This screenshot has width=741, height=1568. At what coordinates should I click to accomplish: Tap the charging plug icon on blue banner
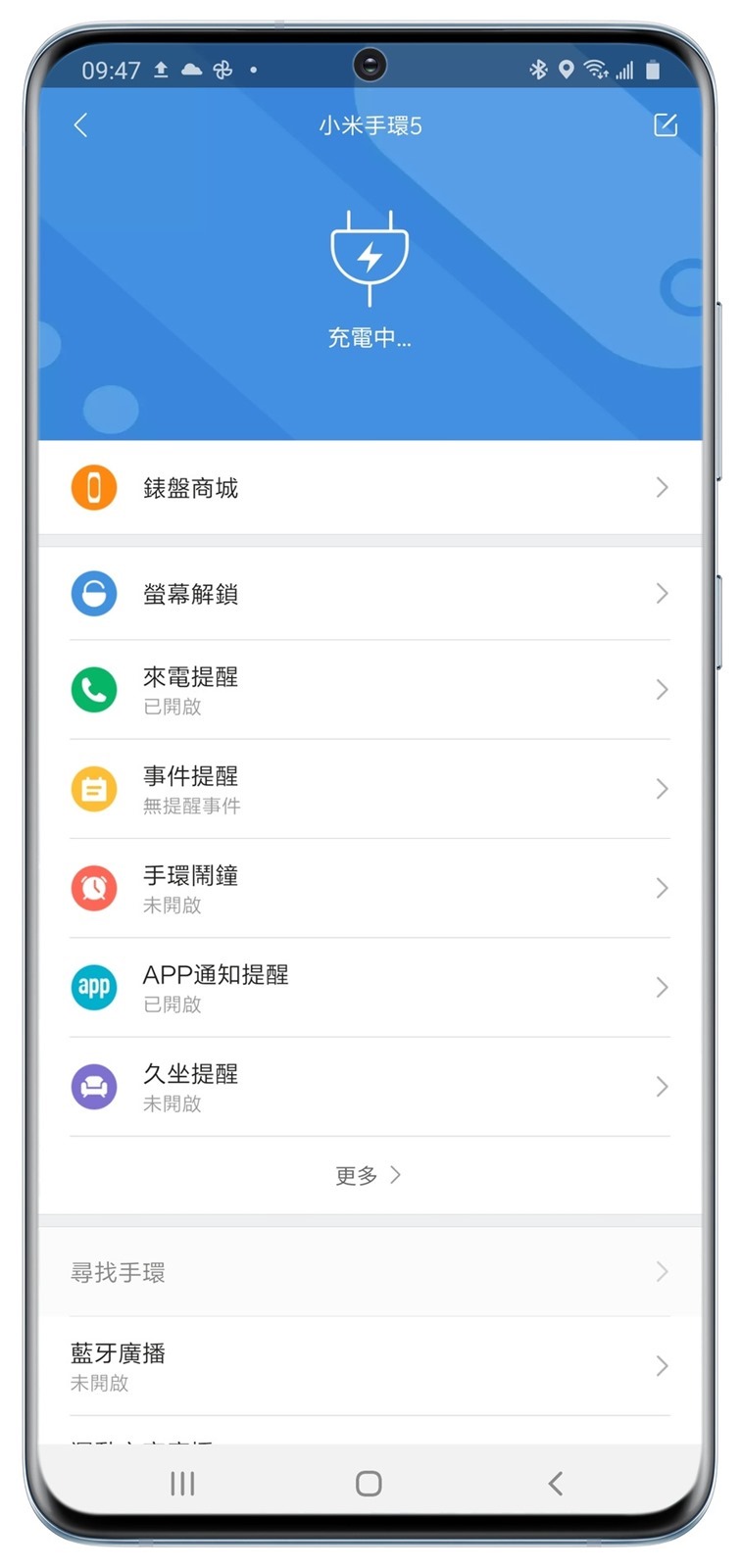click(370, 255)
